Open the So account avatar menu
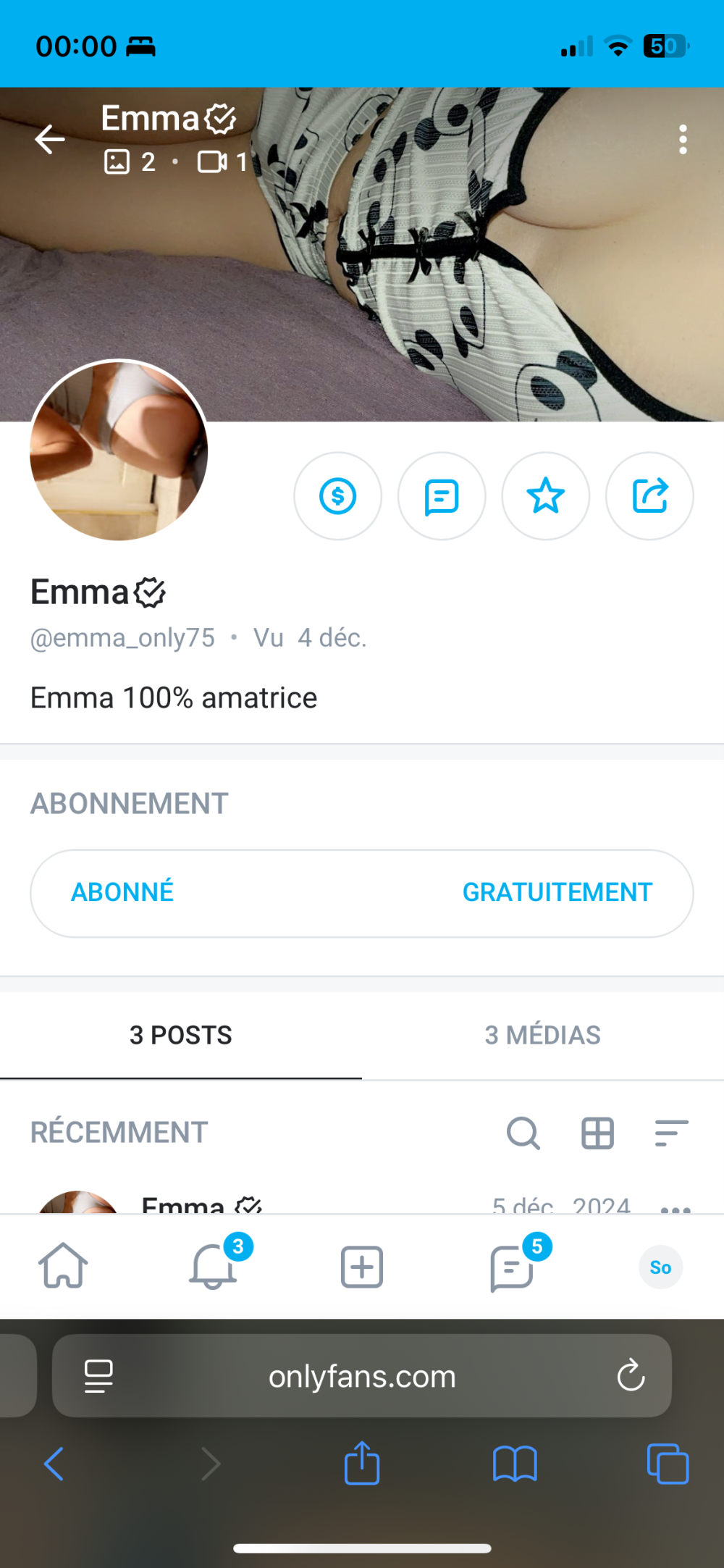This screenshot has height=1568, width=724. [x=660, y=1267]
